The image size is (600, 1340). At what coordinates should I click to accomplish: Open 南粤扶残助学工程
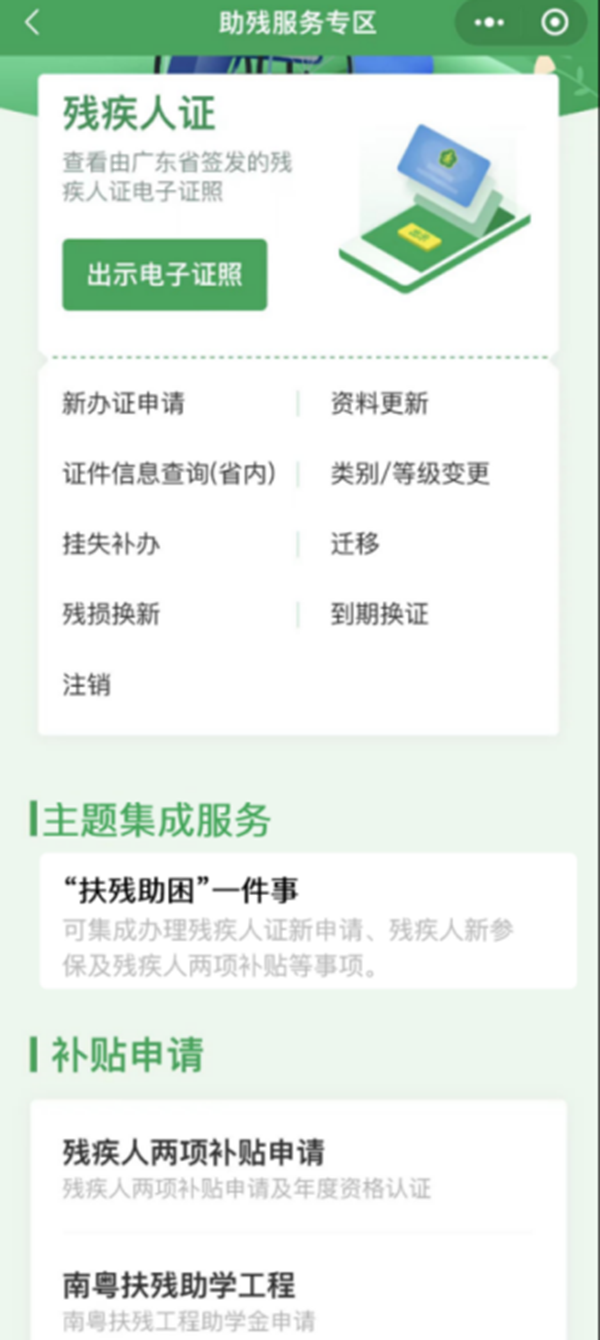(x=298, y=1298)
